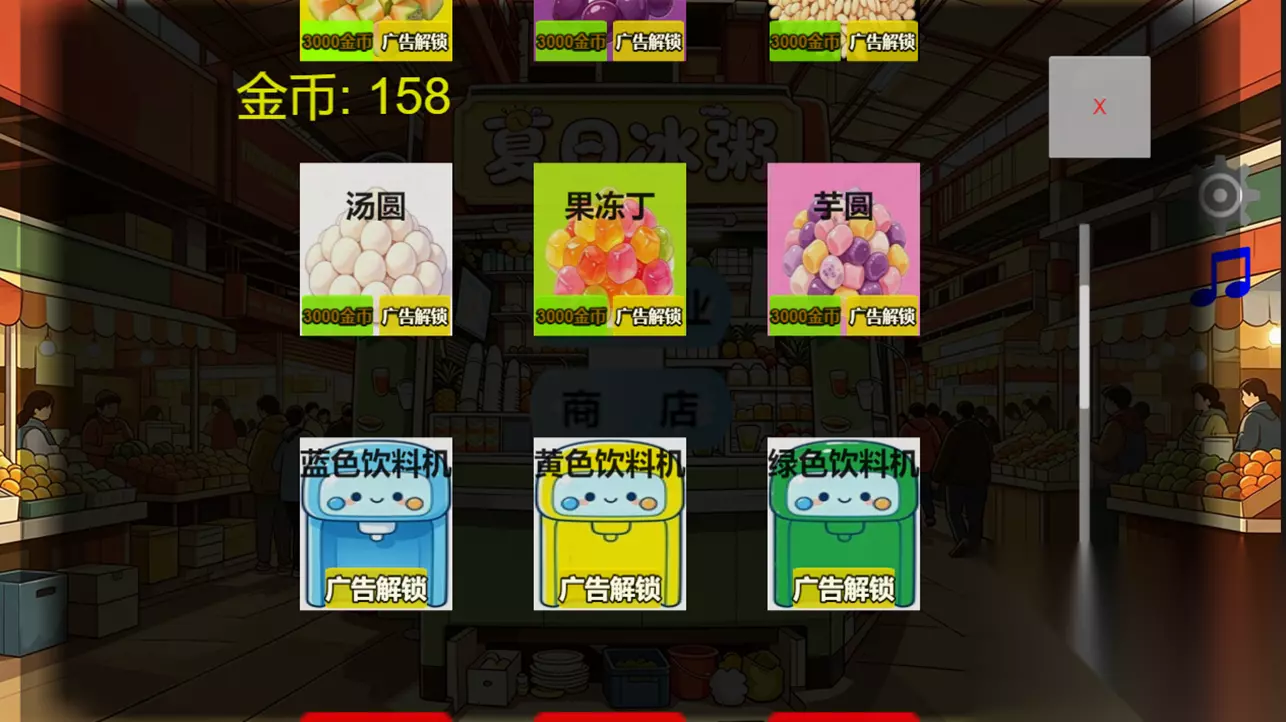Buy 果冻丁 for 3000金币
1286x722 pixels.
pos(571,316)
